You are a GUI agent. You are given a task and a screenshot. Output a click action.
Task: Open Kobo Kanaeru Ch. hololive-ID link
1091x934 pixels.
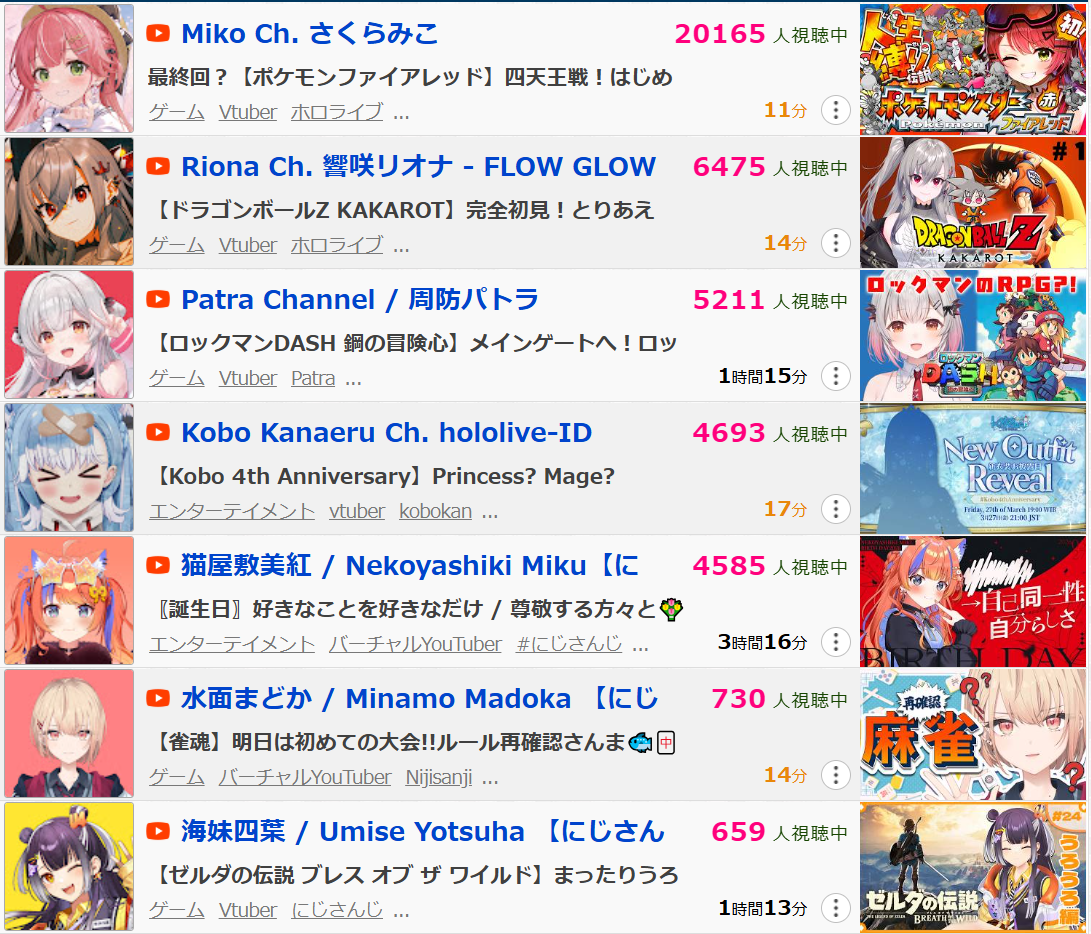pyautogui.click(x=386, y=433)
